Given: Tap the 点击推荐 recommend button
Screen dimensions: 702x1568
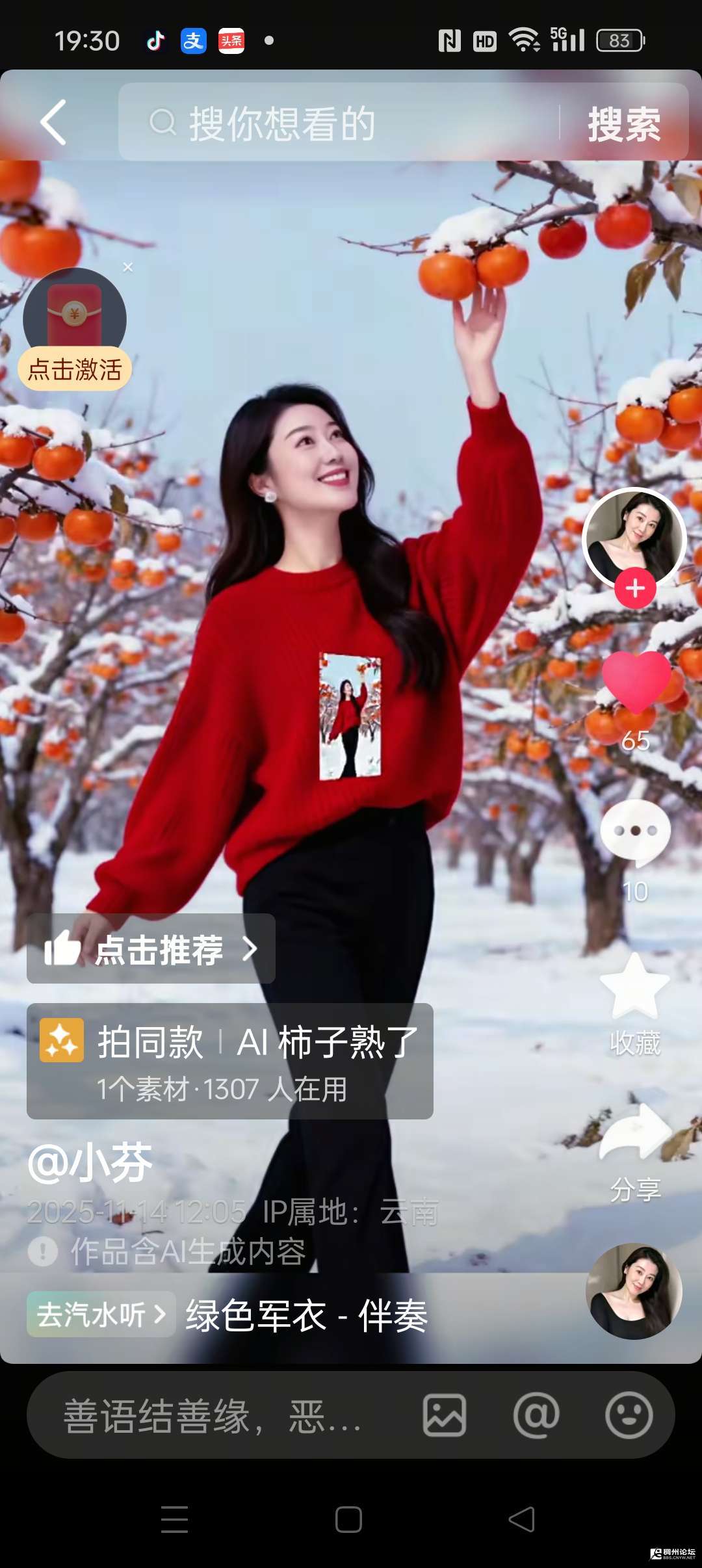Looking at the screenshot, I should click(151, 949).
